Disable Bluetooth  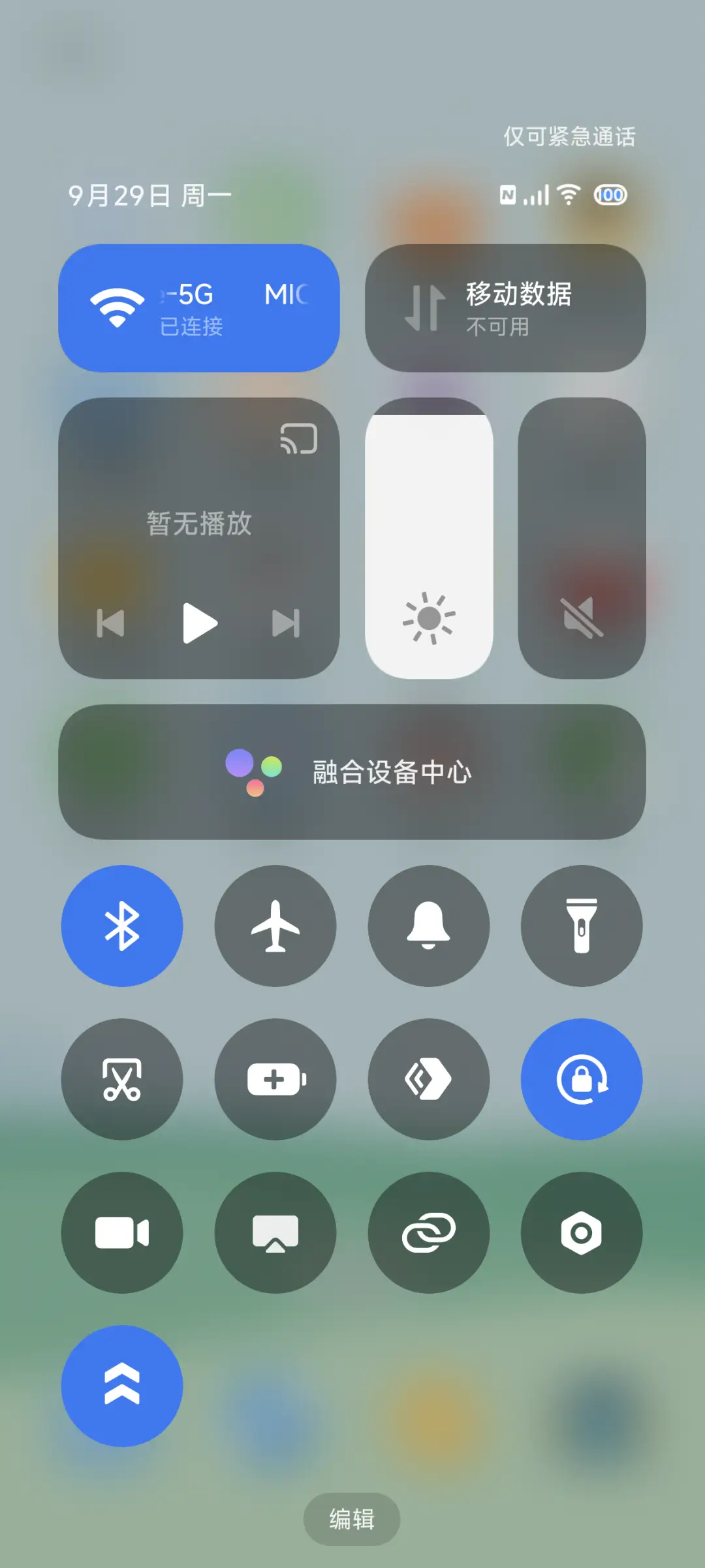coord(121,926)
